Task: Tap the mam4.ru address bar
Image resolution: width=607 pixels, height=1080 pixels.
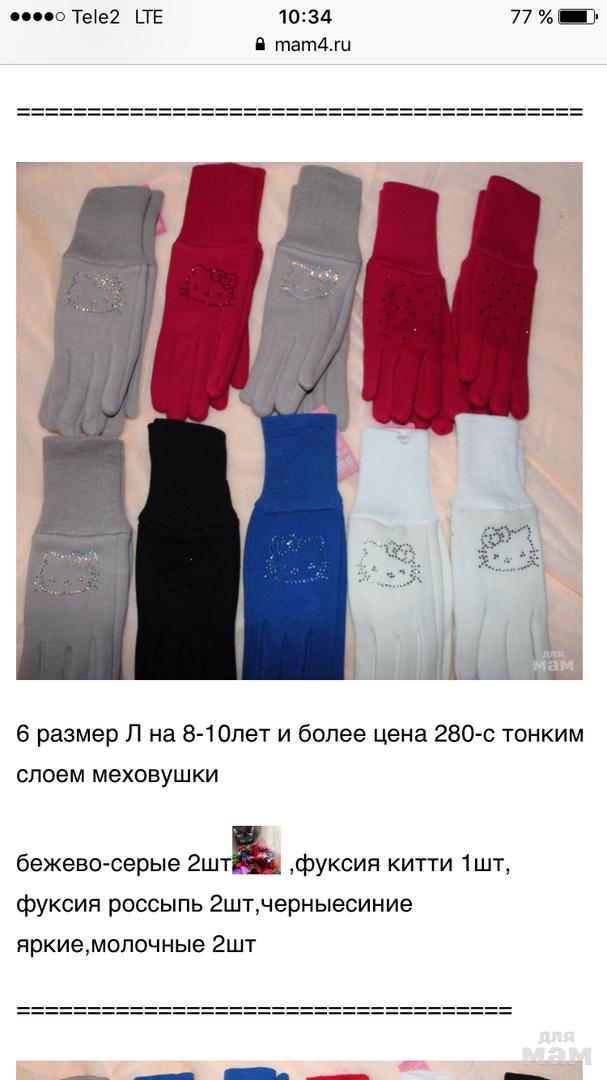Action: [x=303, y=45]
